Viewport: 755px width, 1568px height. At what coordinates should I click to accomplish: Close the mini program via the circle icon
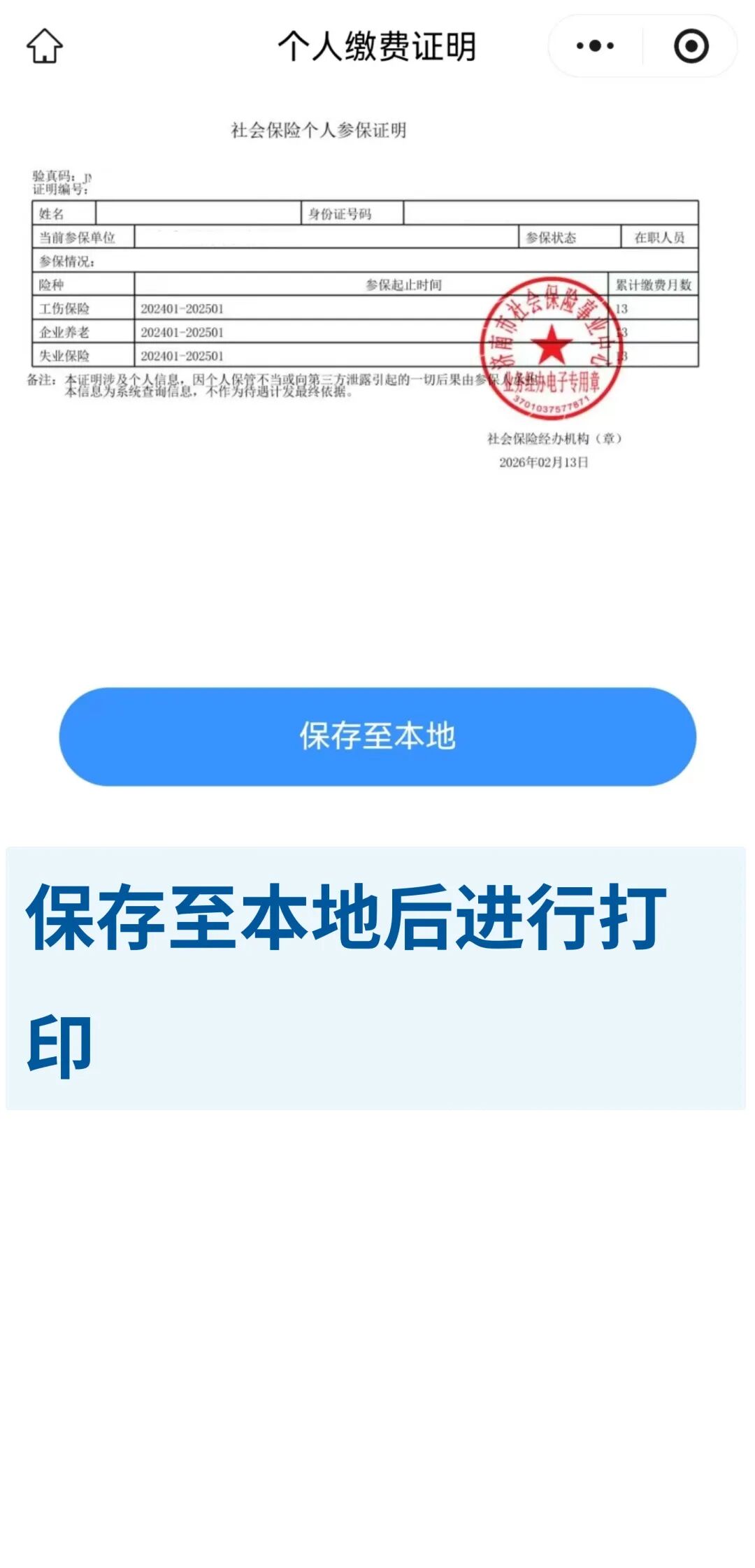(691, 46)
